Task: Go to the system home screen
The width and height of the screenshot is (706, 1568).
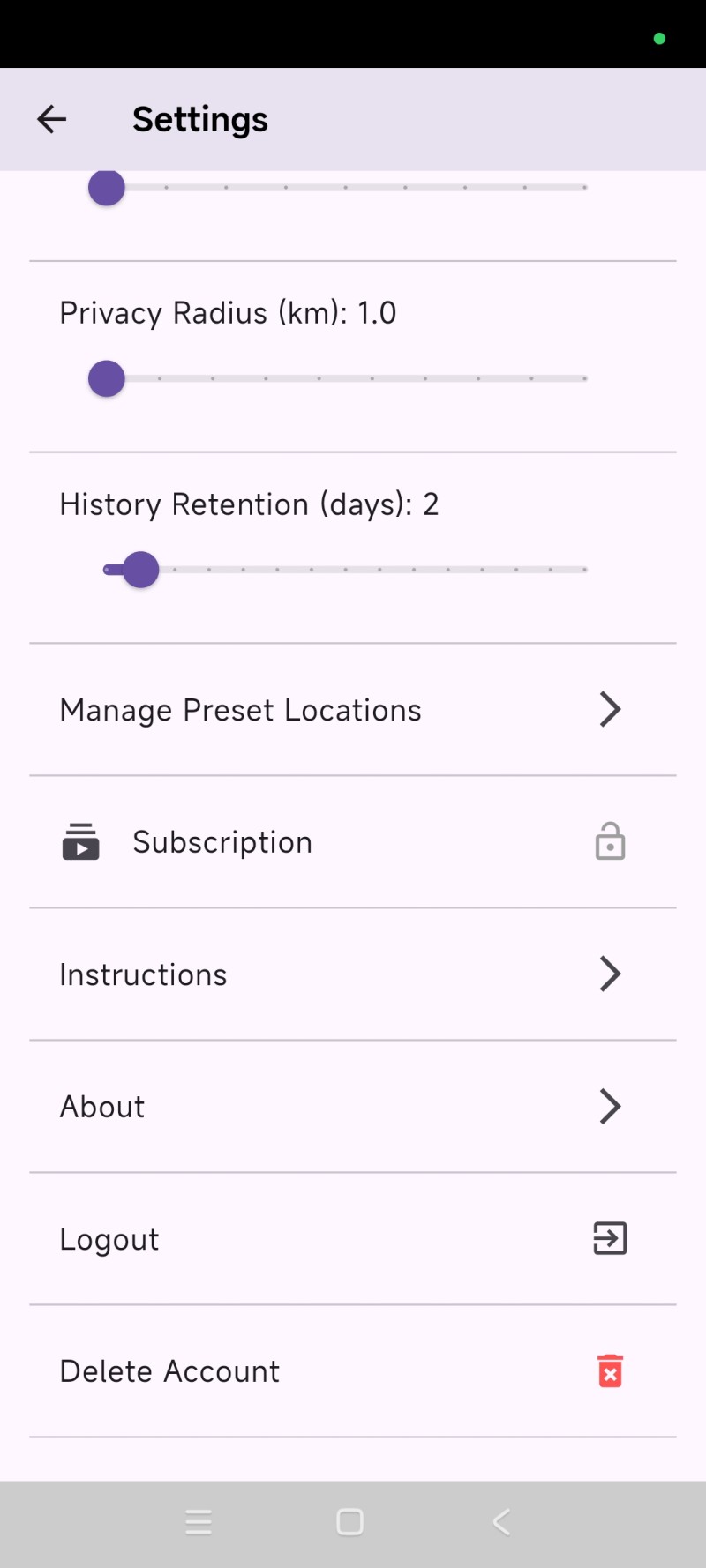Action: (350, 1522)
